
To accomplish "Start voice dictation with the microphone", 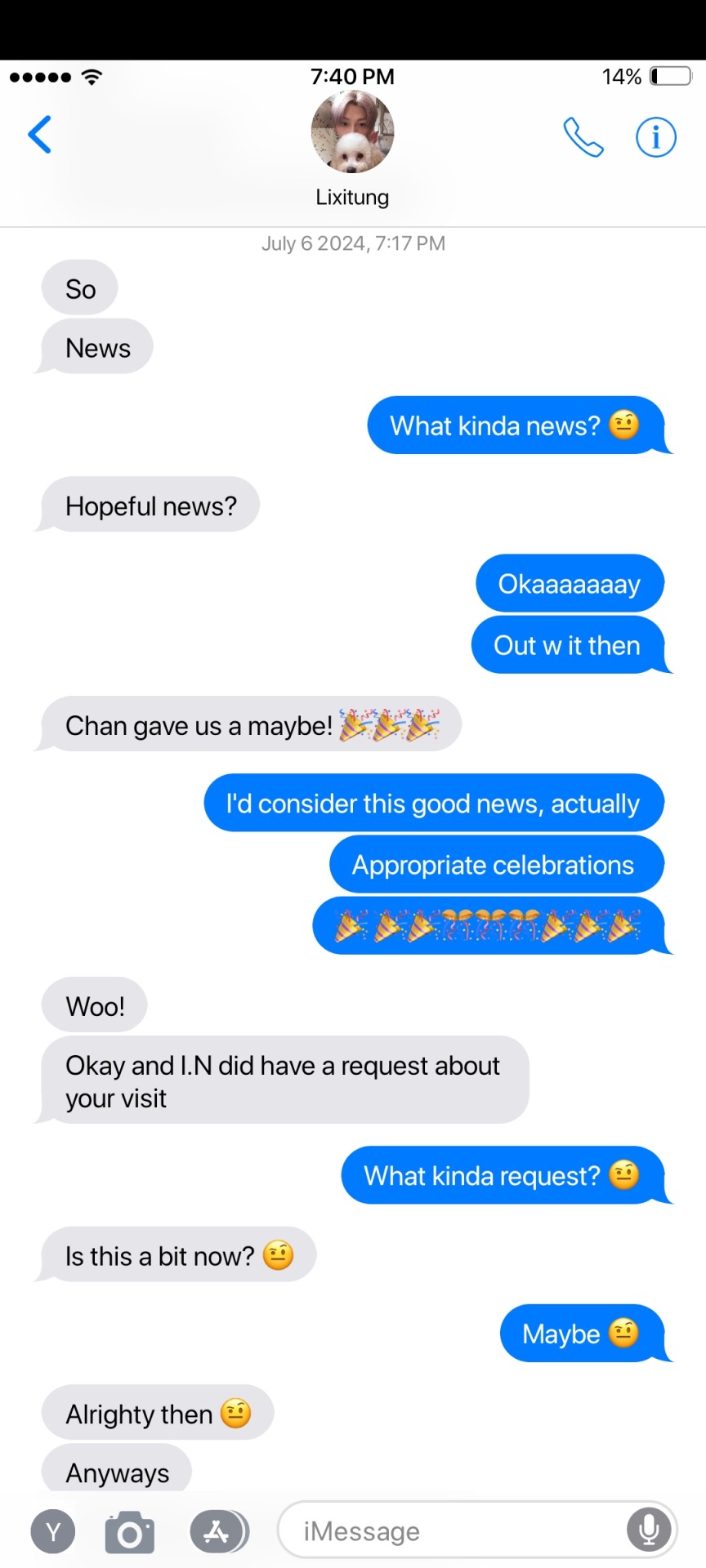I will (649, 1530).
